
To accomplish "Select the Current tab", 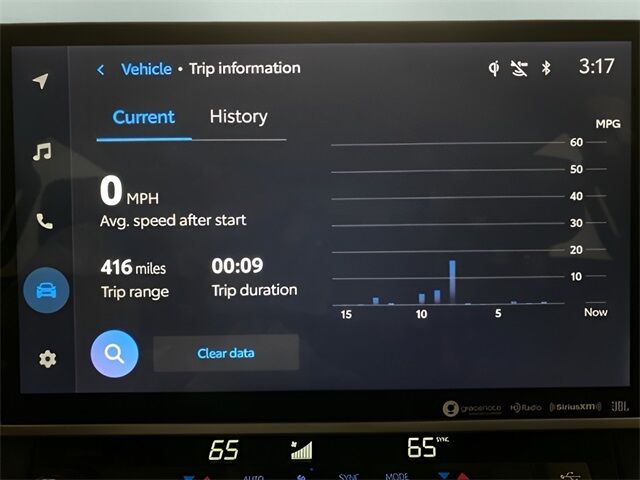I will click(143, 117).
